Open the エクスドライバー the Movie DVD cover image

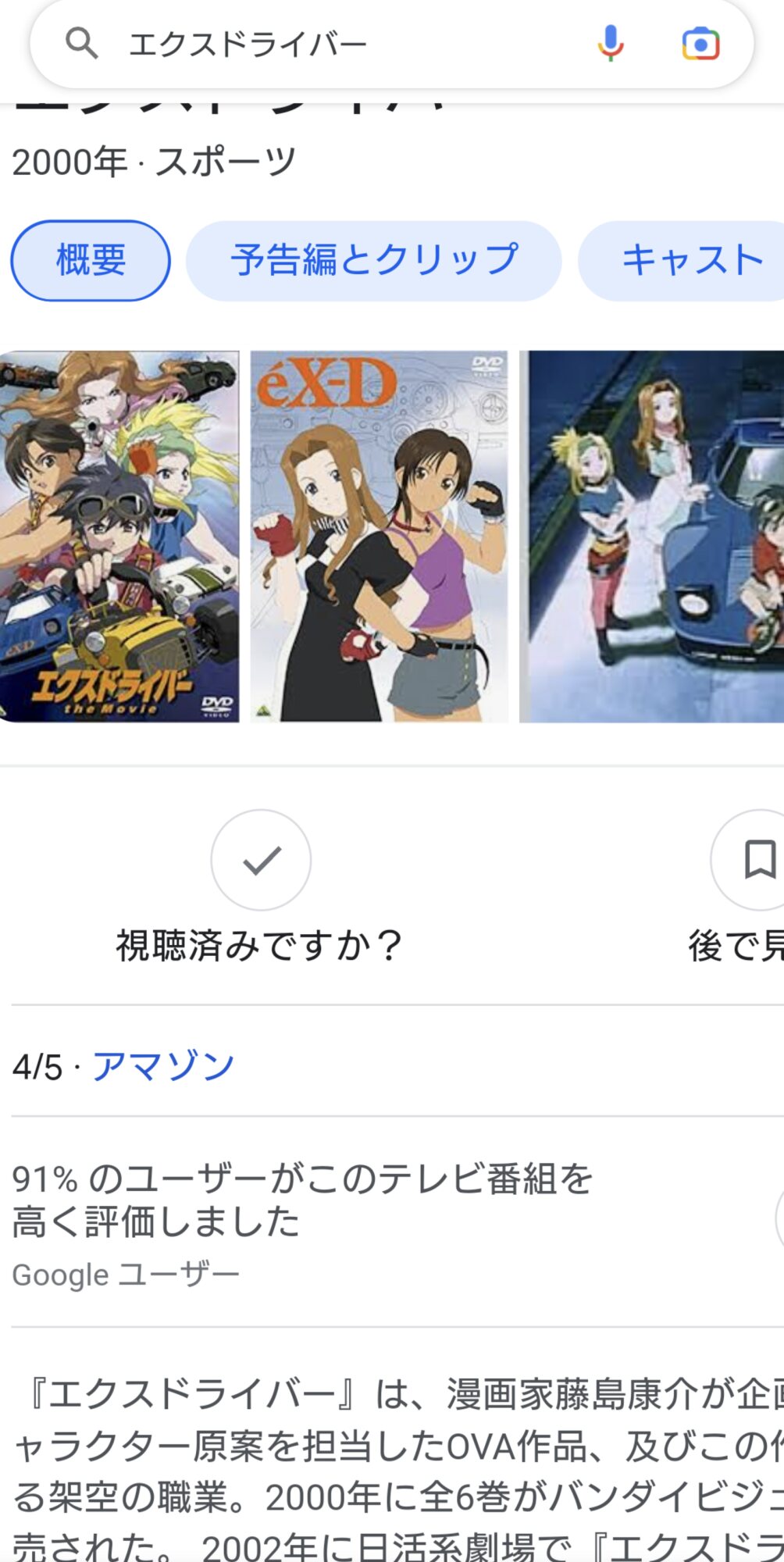coord(119,536)
